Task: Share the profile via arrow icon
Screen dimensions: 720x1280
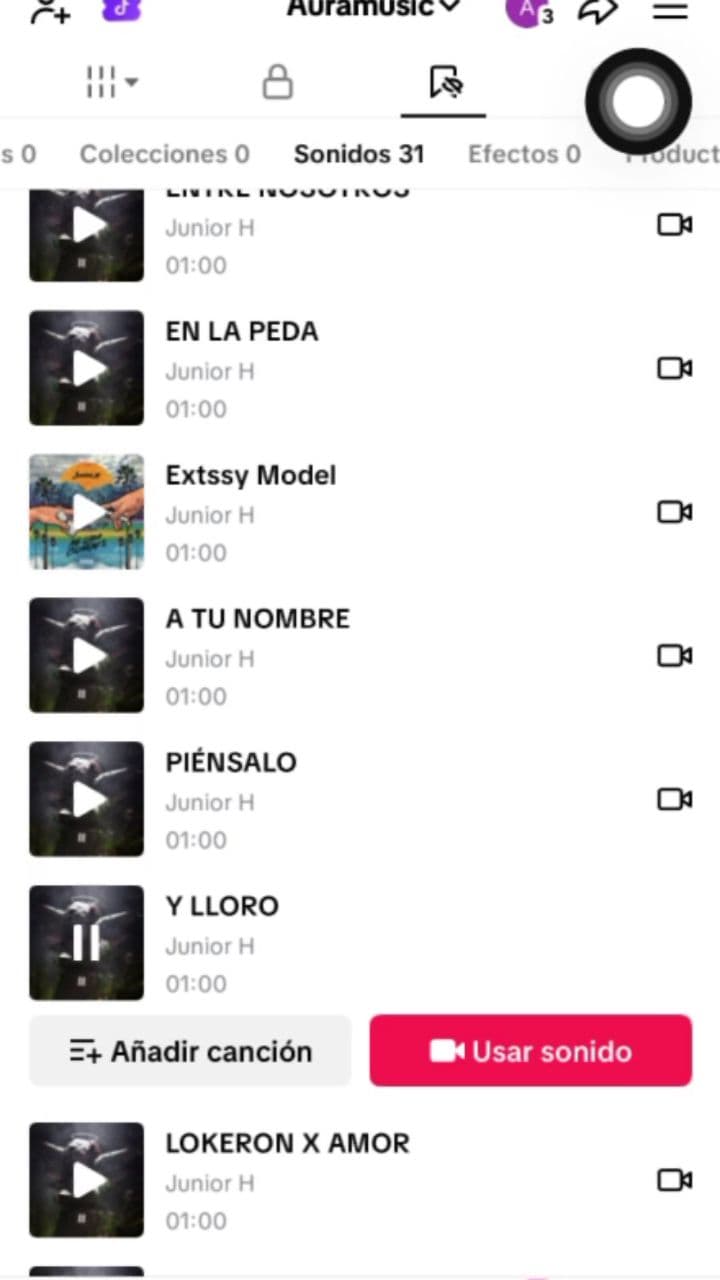Action: 598,10
